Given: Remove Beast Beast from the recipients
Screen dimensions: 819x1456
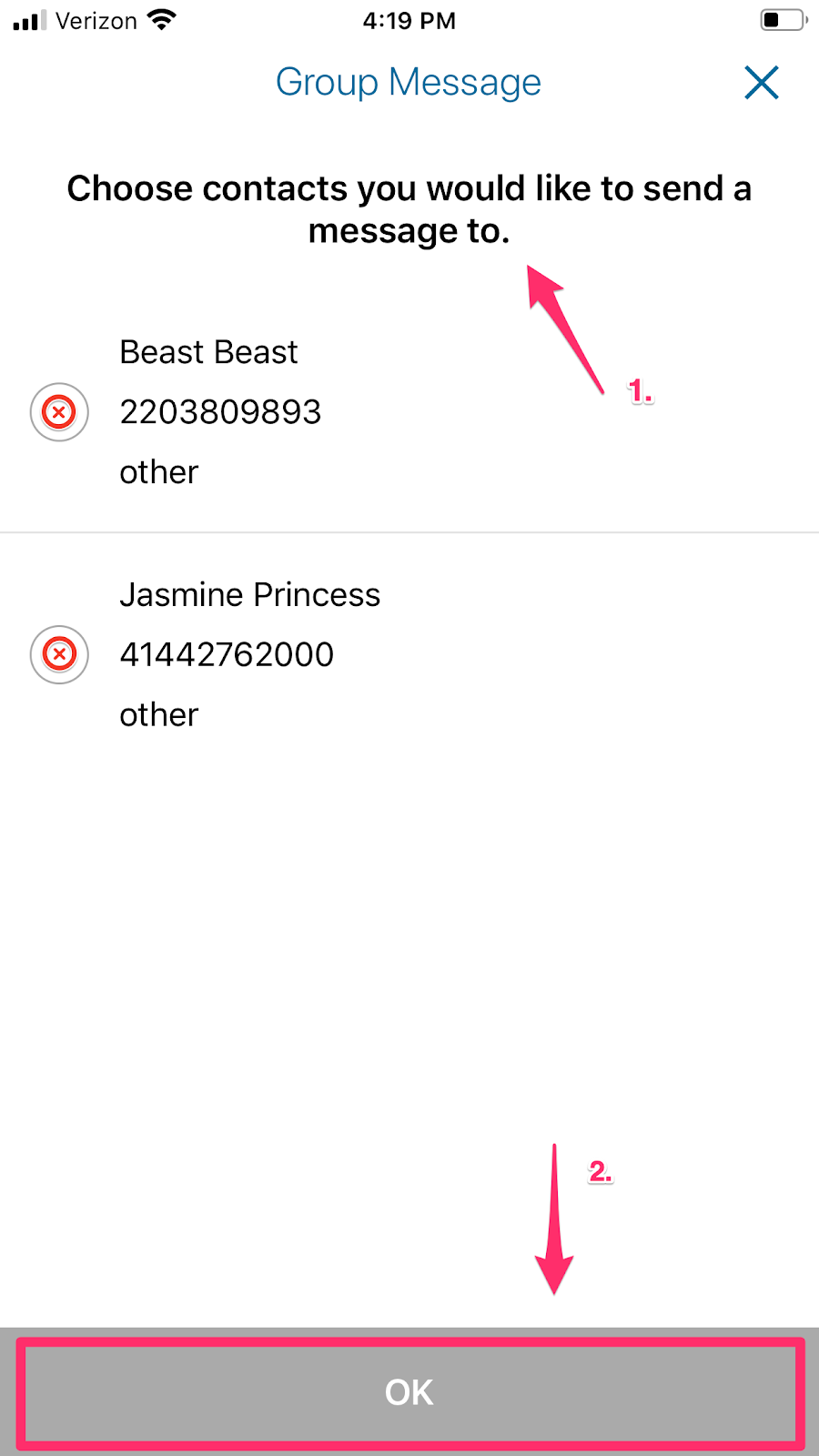Looking at the screenshot, I should pyautogui.click(x=59, y=412).
